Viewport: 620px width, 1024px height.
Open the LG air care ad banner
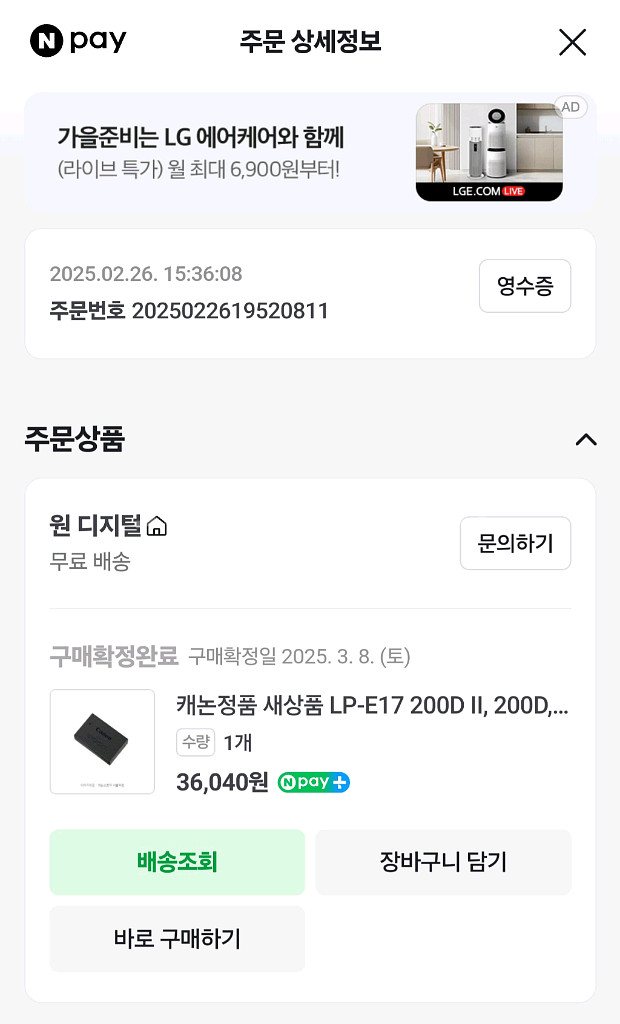click(x=309, y=152)
